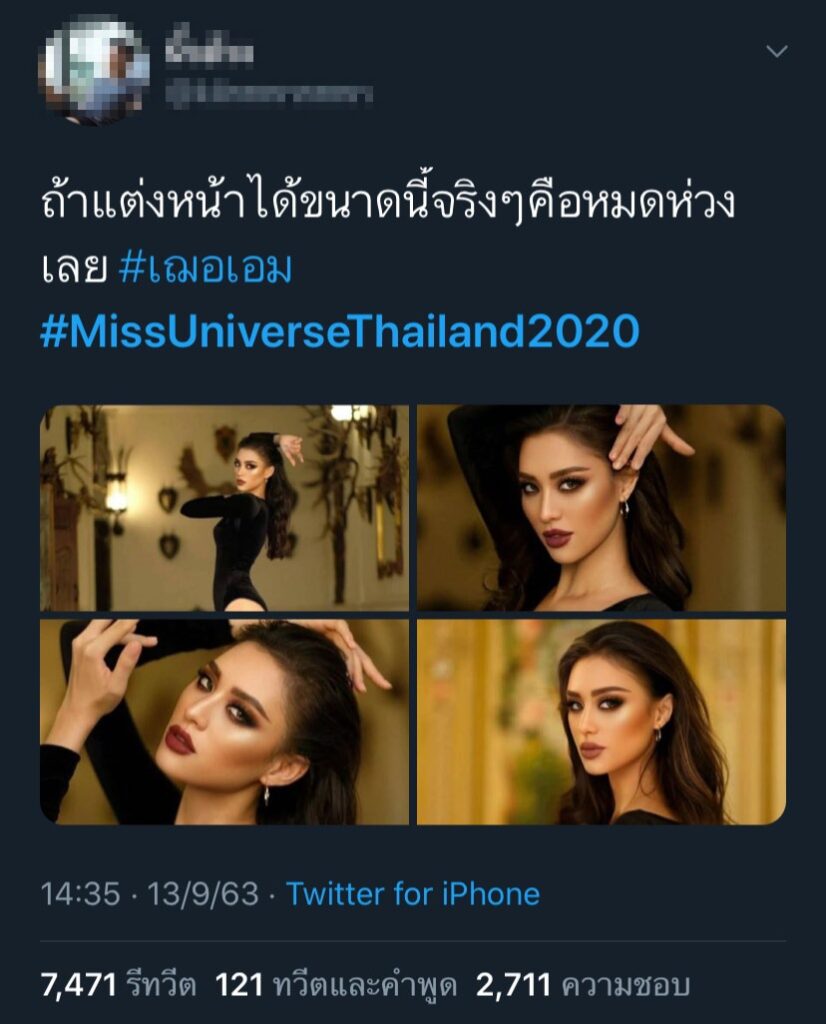
Task: Show the 2,711 likes list
Action: coord(584,986)
